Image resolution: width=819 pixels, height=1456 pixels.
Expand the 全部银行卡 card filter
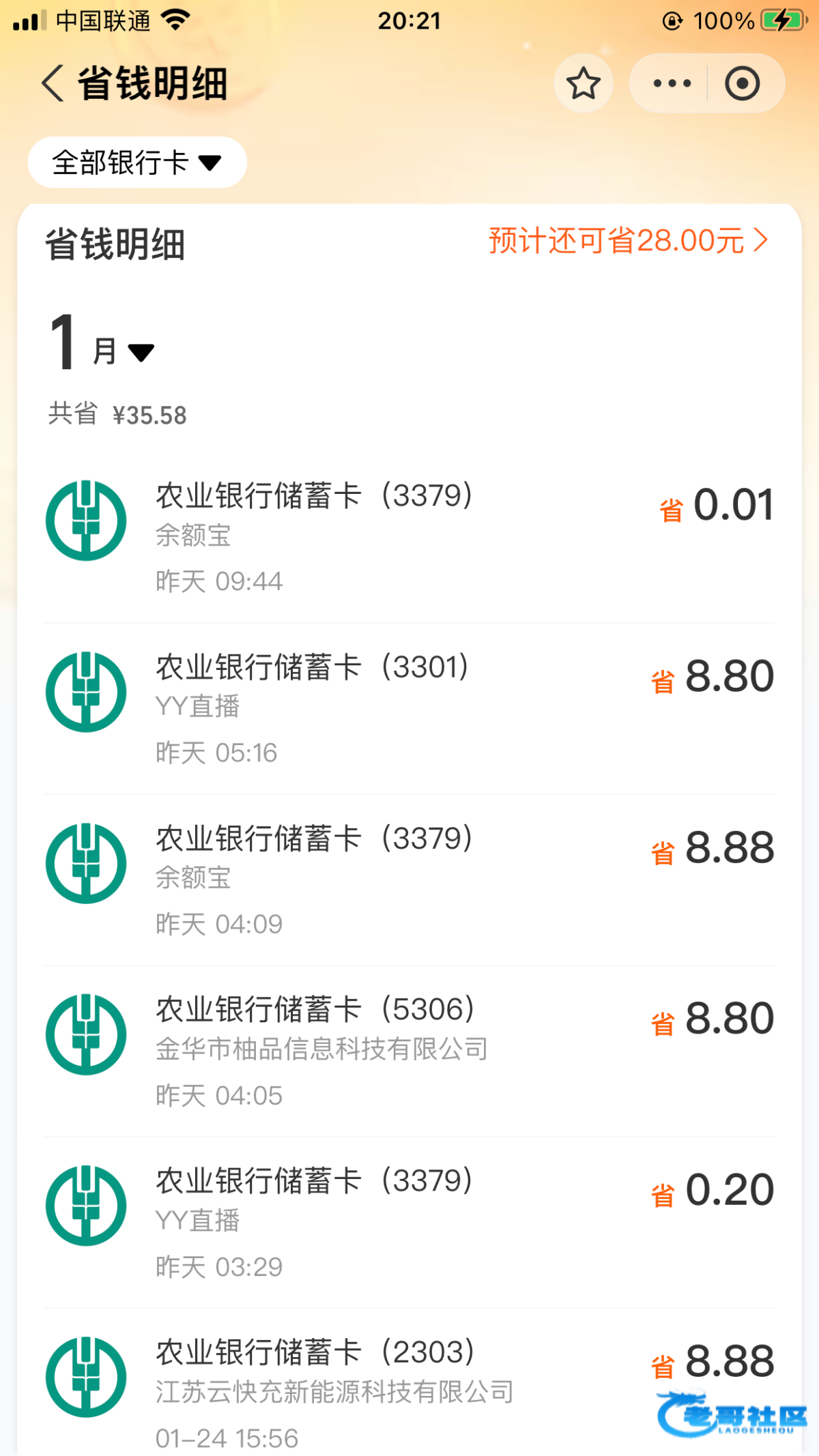137,162
